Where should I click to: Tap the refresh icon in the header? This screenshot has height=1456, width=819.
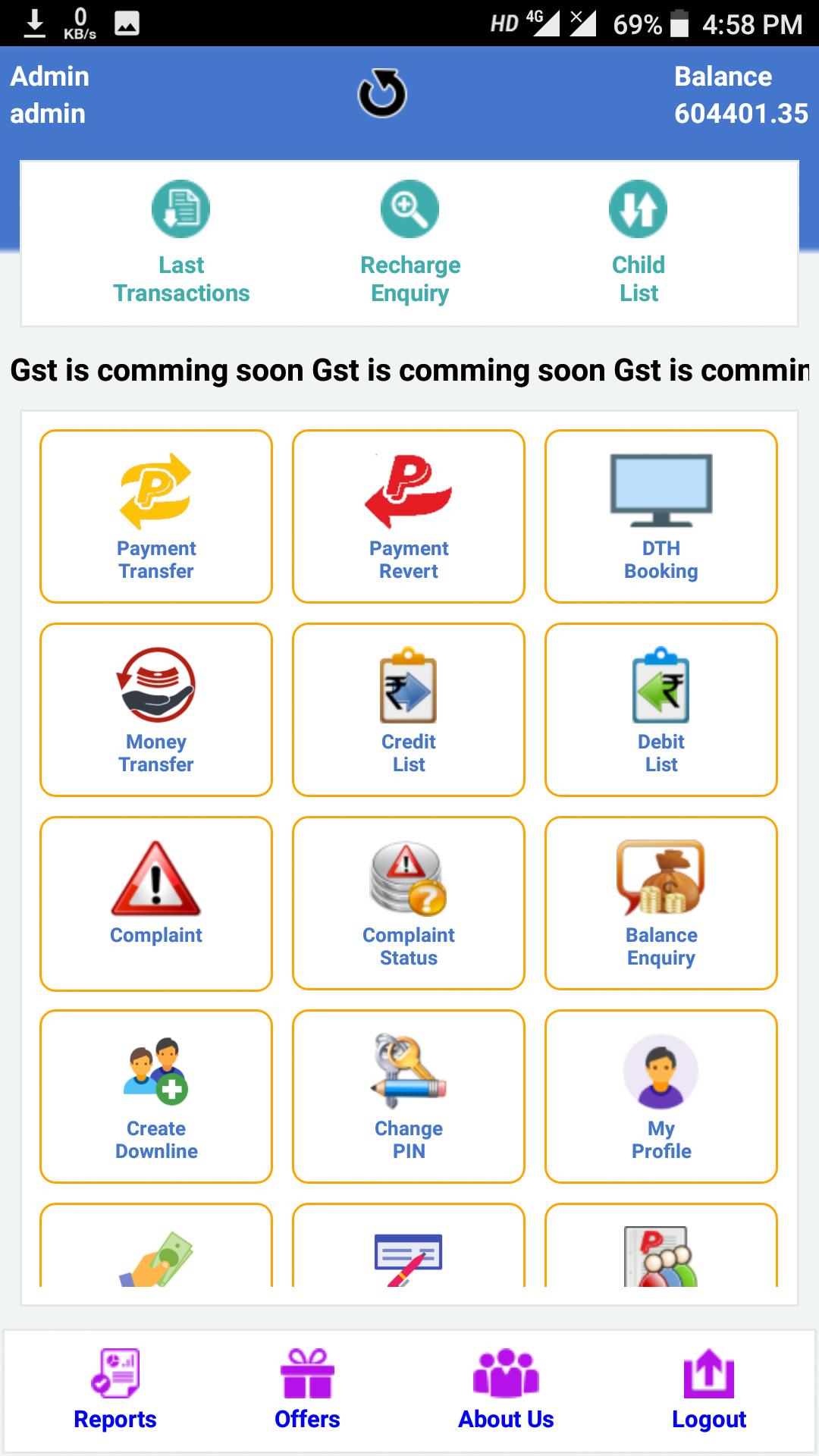[381, 93]
